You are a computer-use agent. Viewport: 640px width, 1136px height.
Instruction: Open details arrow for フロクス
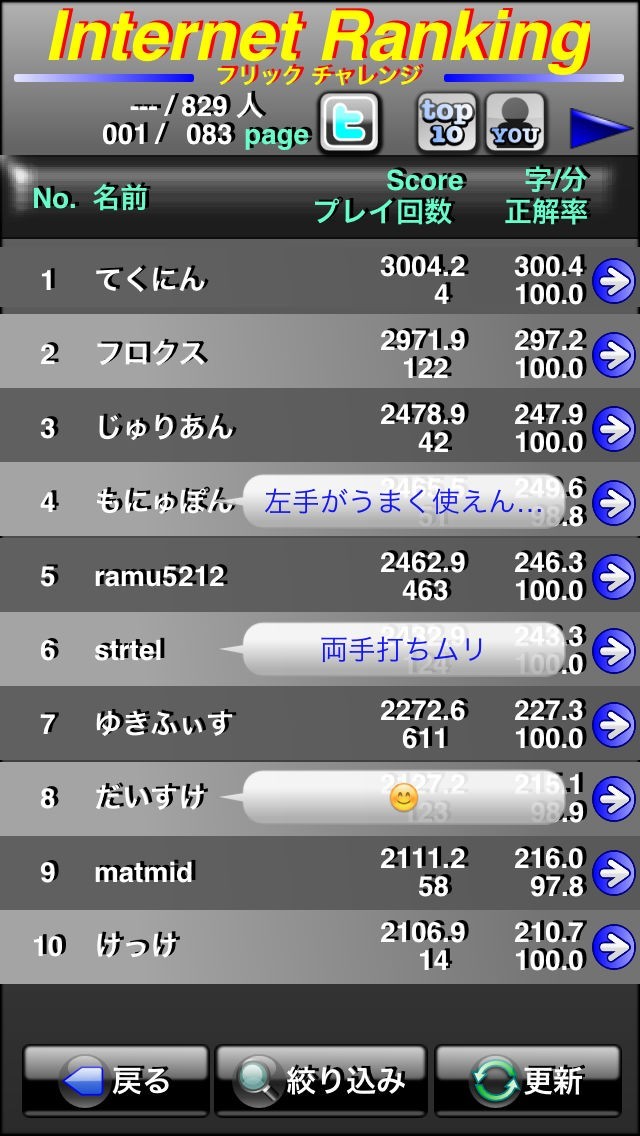(x=614, y=354)
